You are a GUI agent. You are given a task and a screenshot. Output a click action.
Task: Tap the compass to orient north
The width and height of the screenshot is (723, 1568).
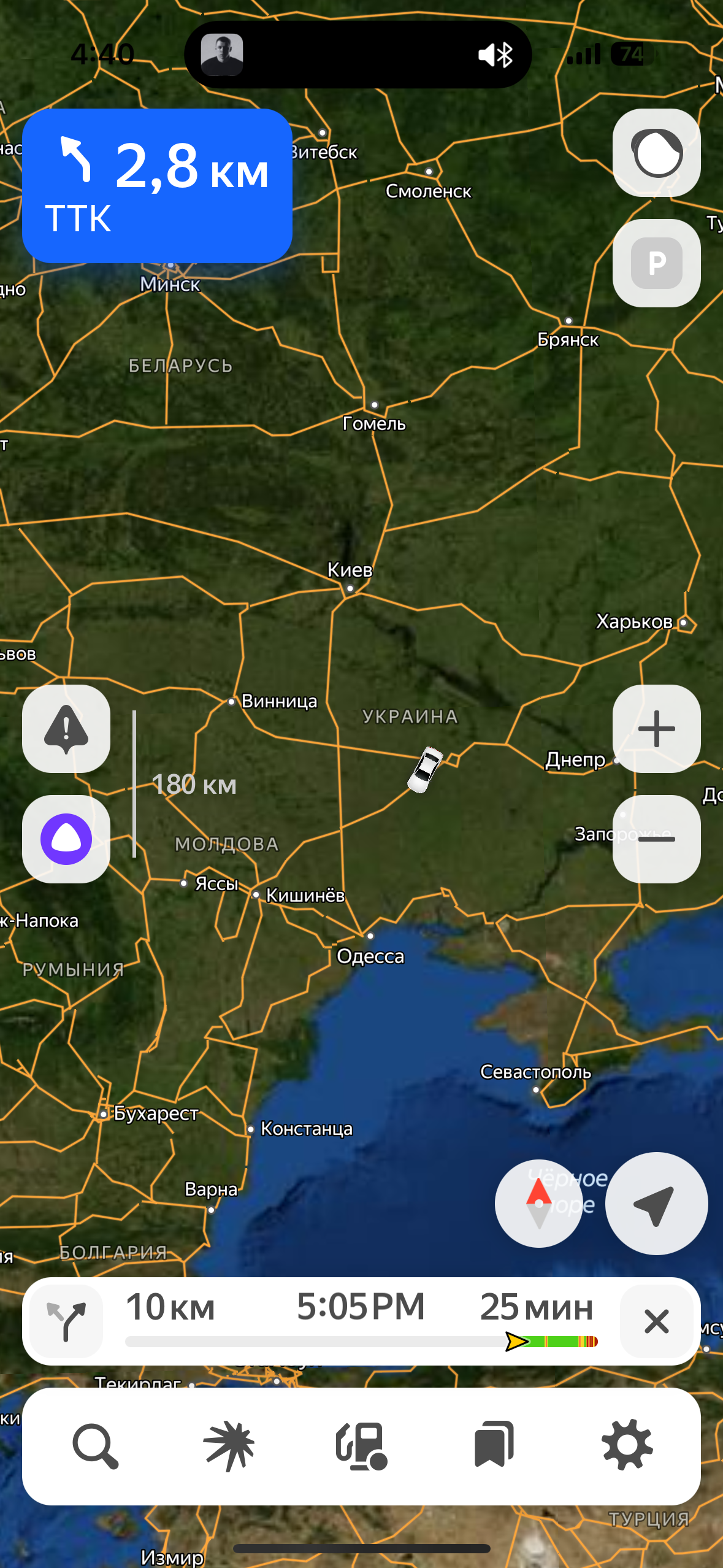pos(538,1204)
